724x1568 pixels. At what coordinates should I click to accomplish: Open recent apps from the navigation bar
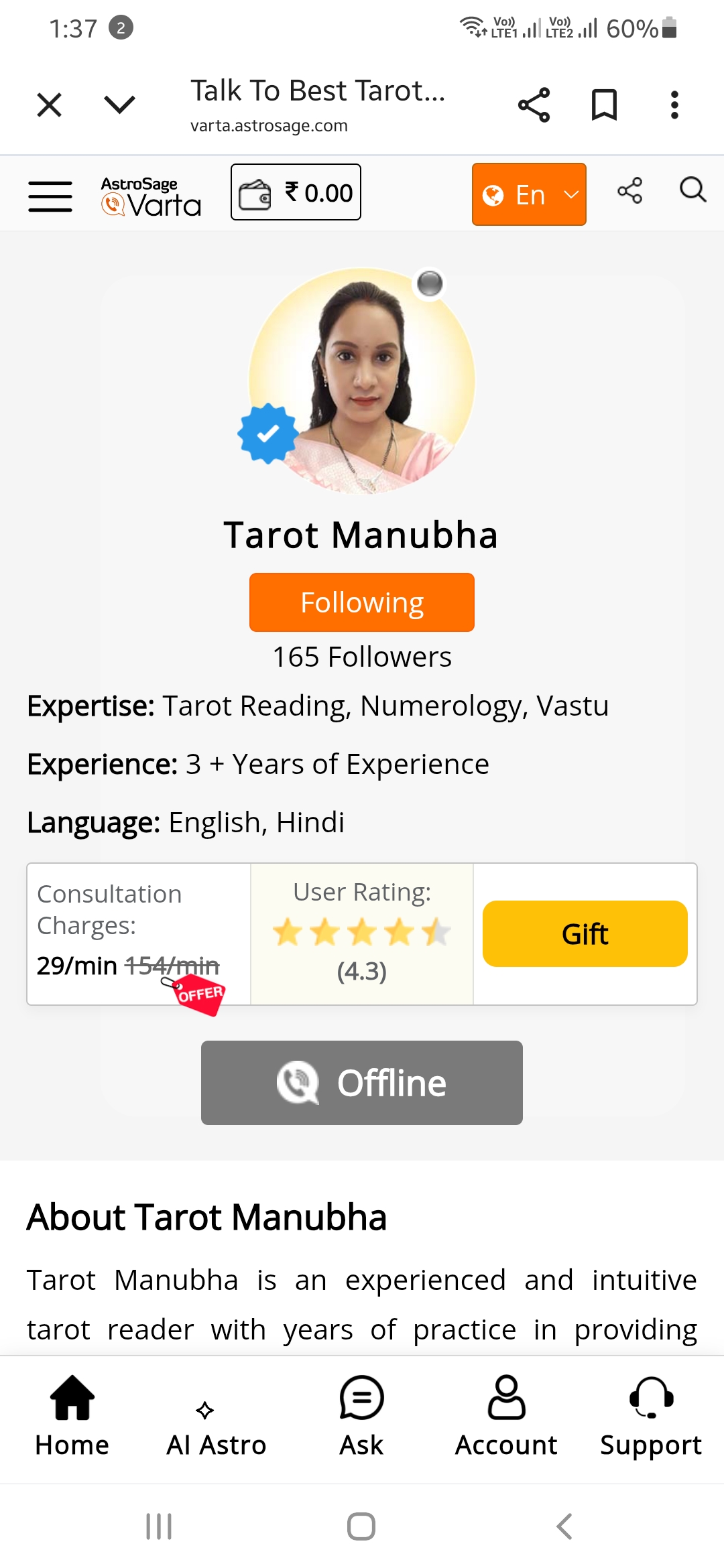tap(159, 1526)
